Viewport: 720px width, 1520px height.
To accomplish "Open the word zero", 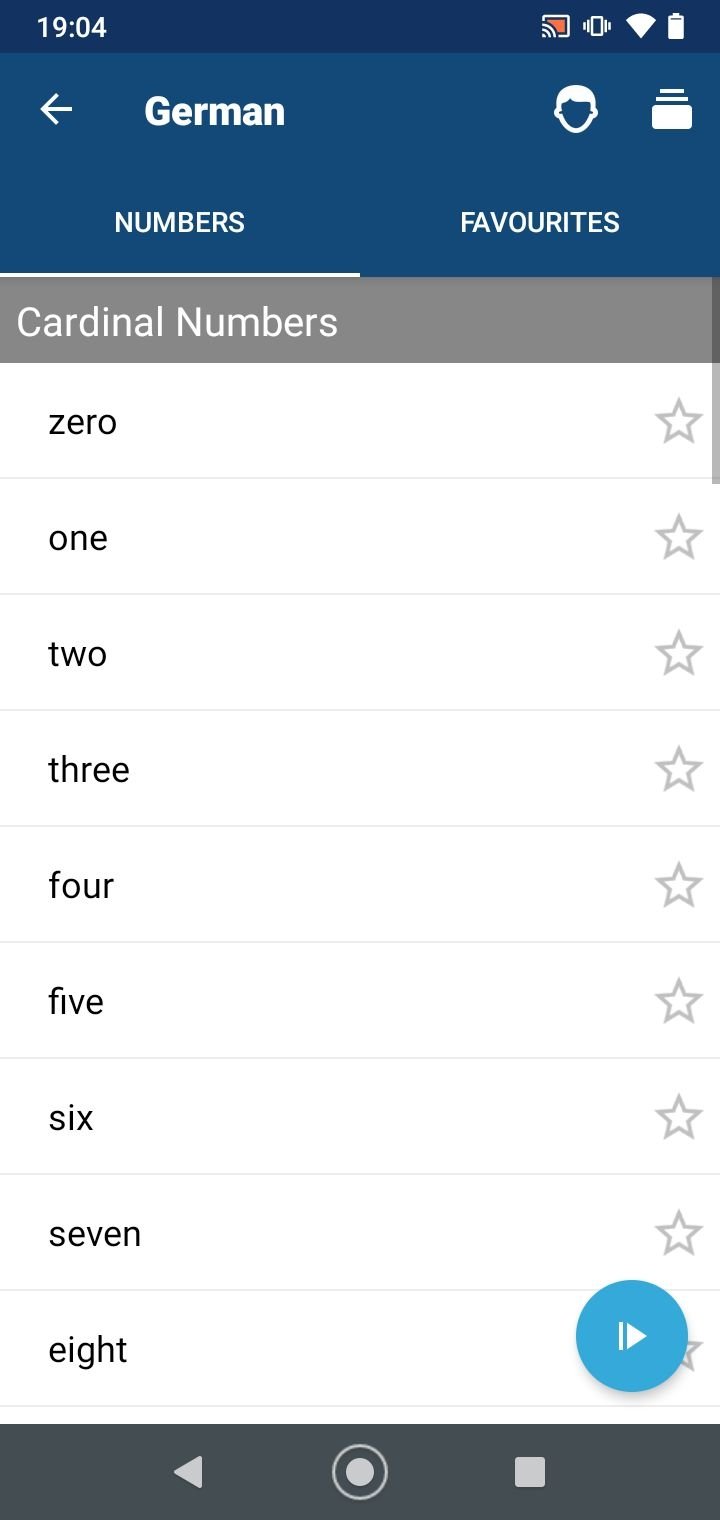I will coord(360,421).
